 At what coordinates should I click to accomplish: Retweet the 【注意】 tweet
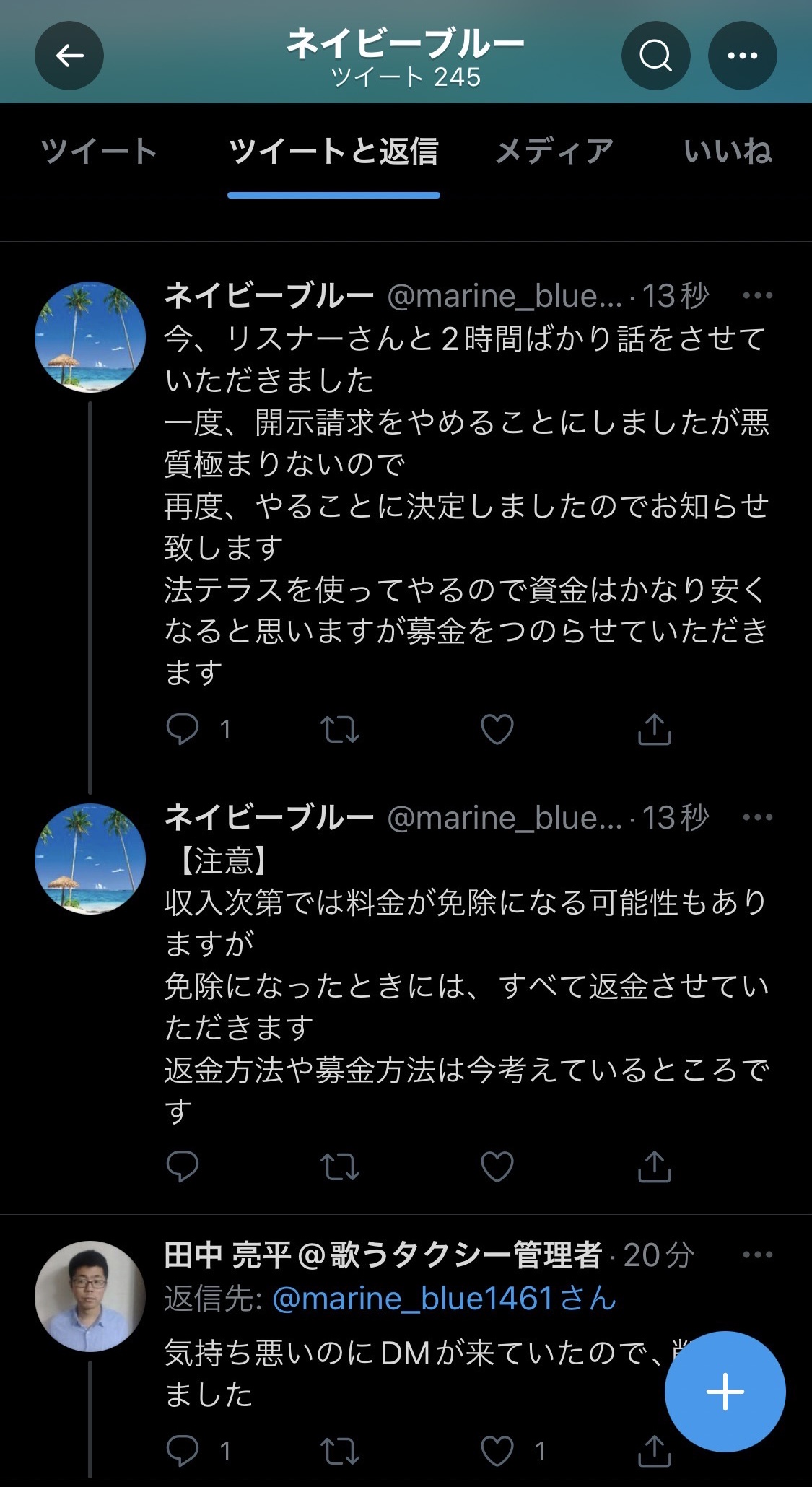[340, 1167]
